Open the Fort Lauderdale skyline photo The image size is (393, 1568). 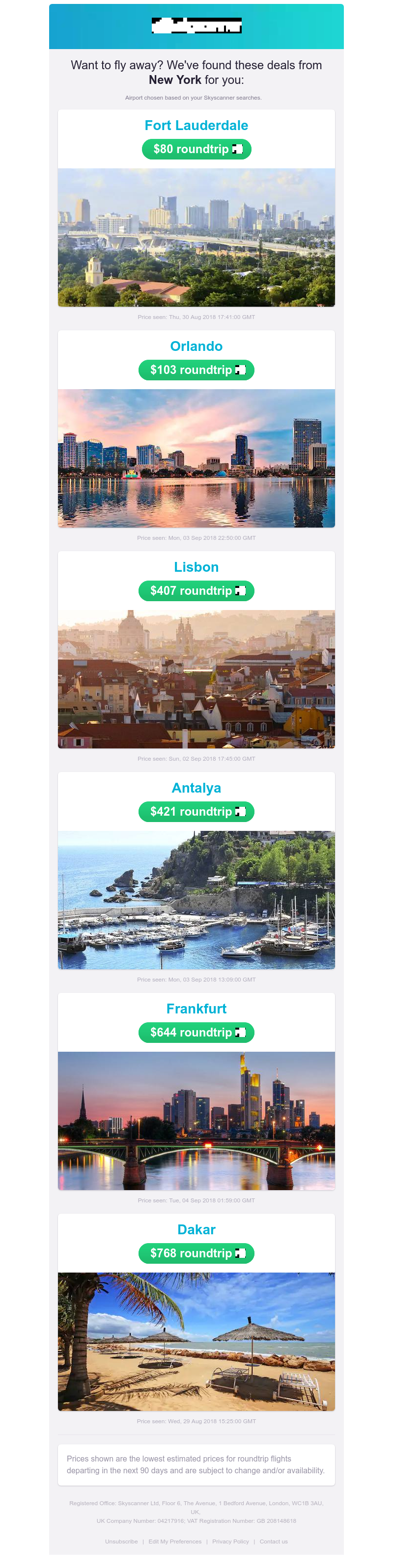point(196,238)
